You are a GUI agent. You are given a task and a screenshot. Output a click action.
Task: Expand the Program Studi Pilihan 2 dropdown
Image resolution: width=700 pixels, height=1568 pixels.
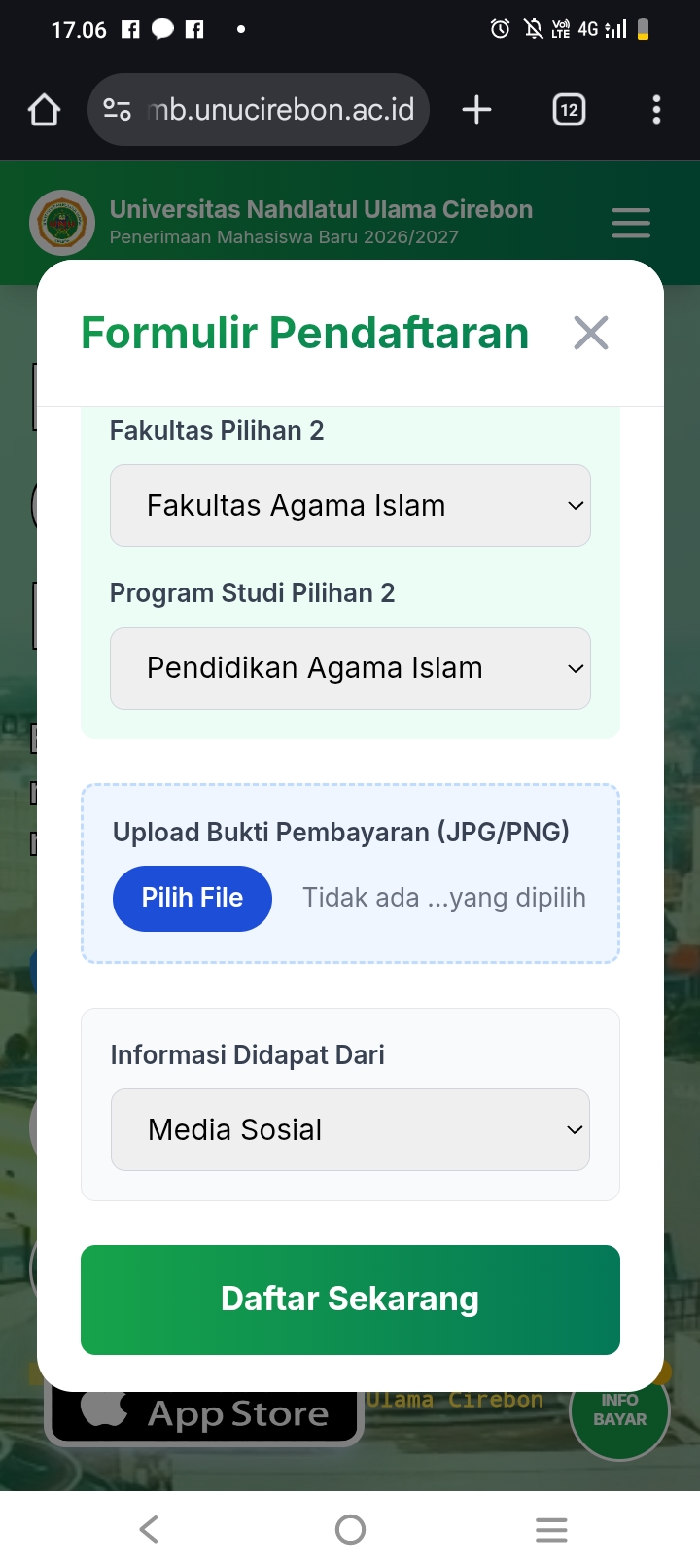coord(350,668)
